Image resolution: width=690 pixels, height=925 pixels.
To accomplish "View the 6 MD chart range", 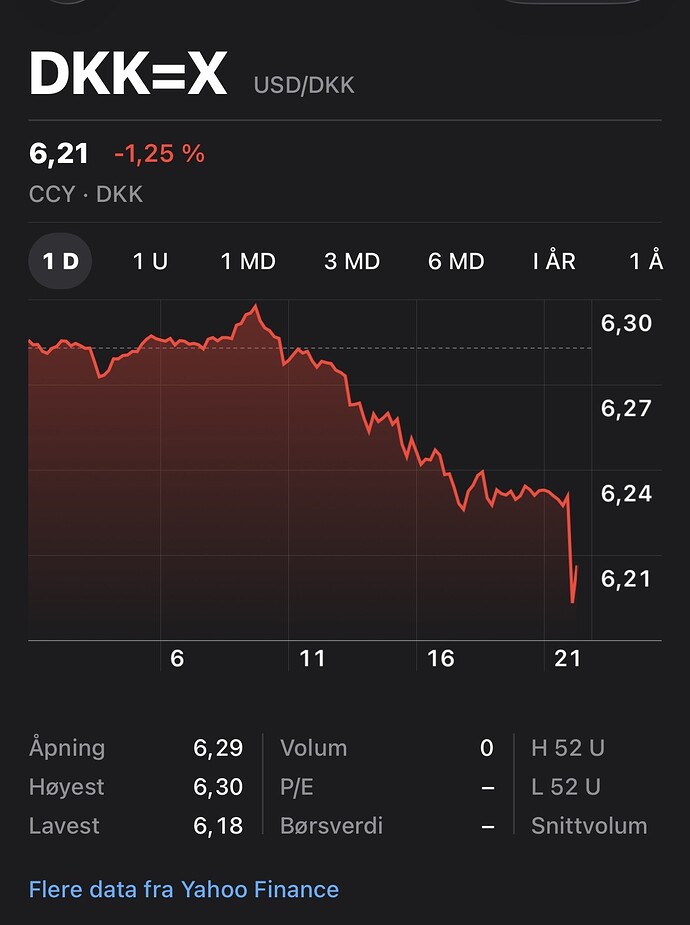I will (x=456, y=262).
